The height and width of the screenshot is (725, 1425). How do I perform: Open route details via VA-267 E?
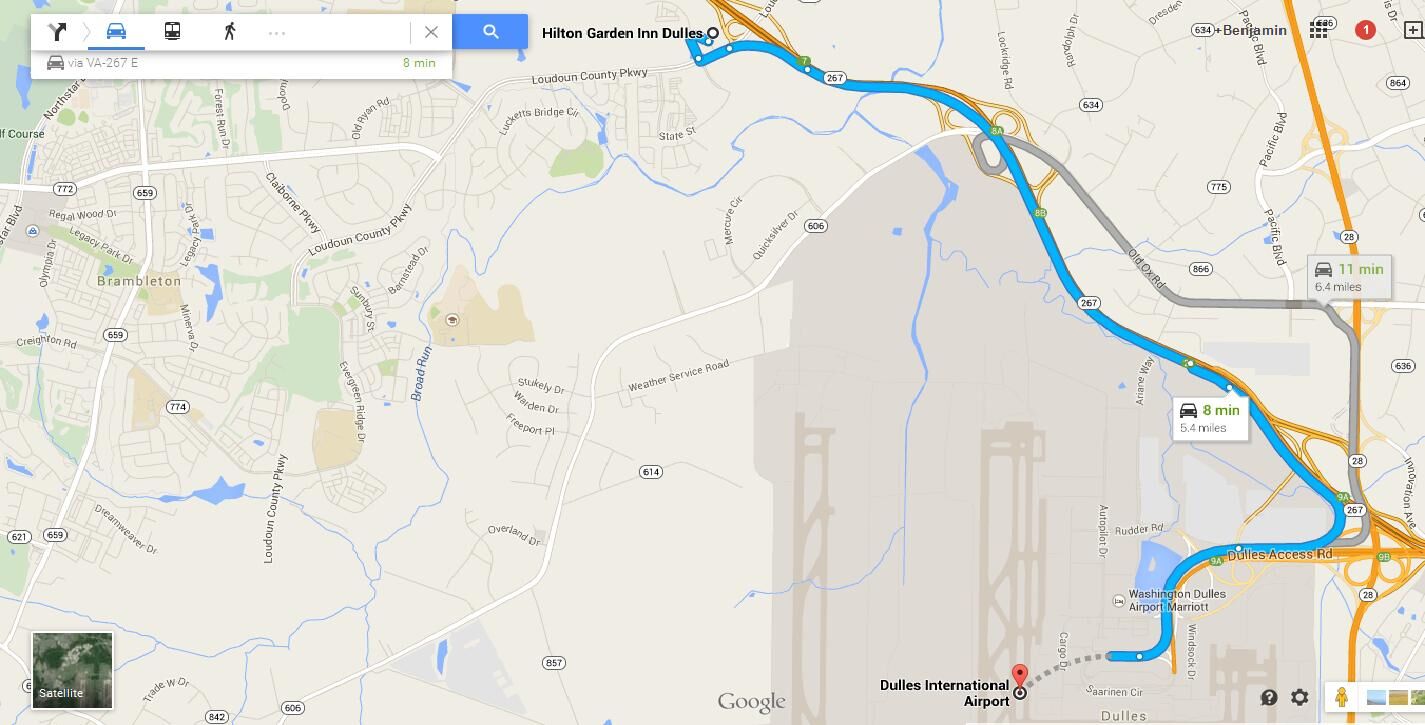[x=240, y=63]
